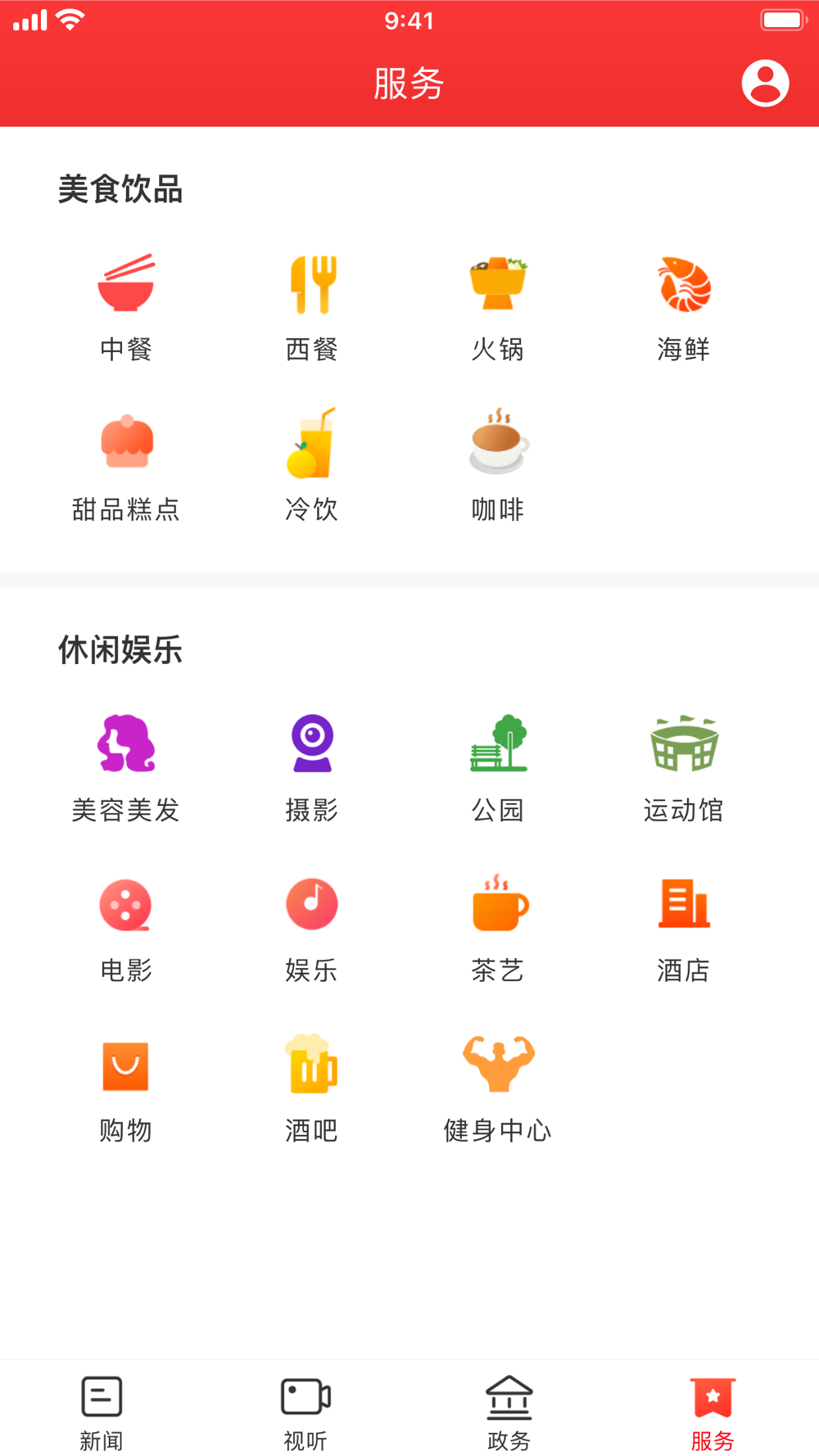Screen dimensions: 819x1456
Task: Open the 电影 category
Action: click(x=125, y=929)
